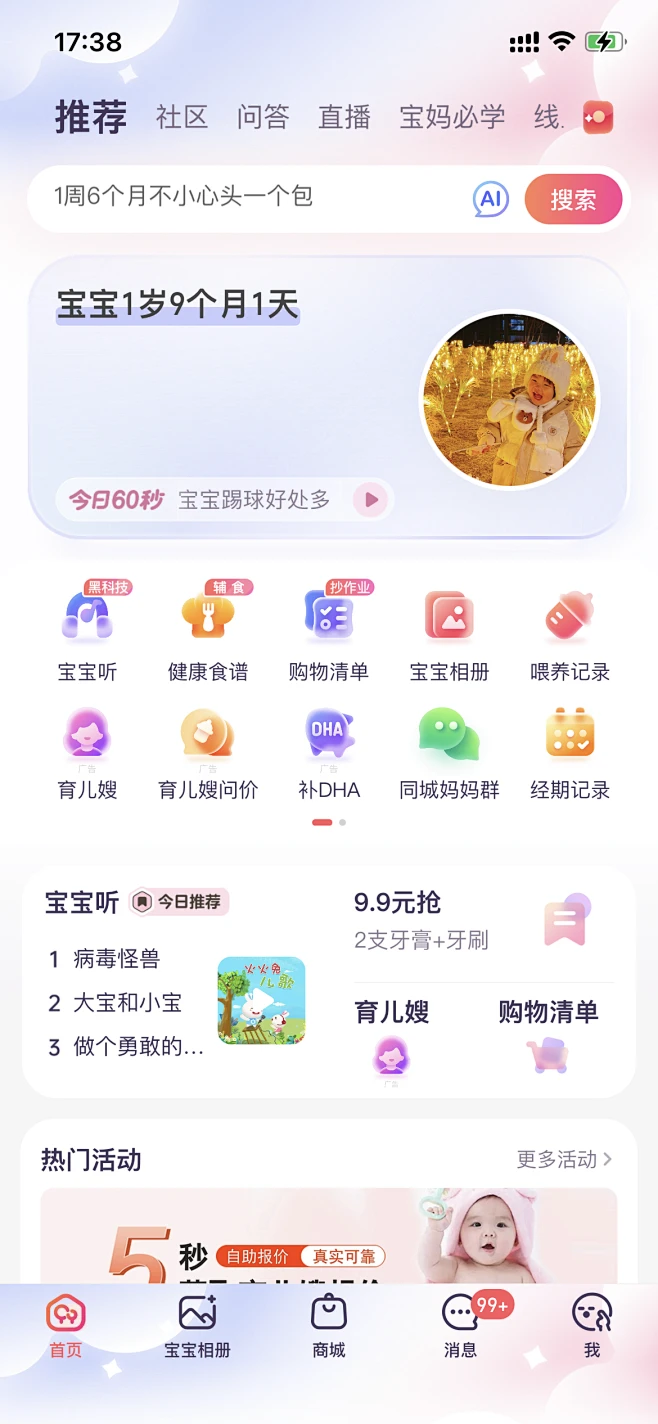Open 同城妈妈群 shortcut
Image resolution: width=658 pixels, height=1424 pixels.
[449, 750]
